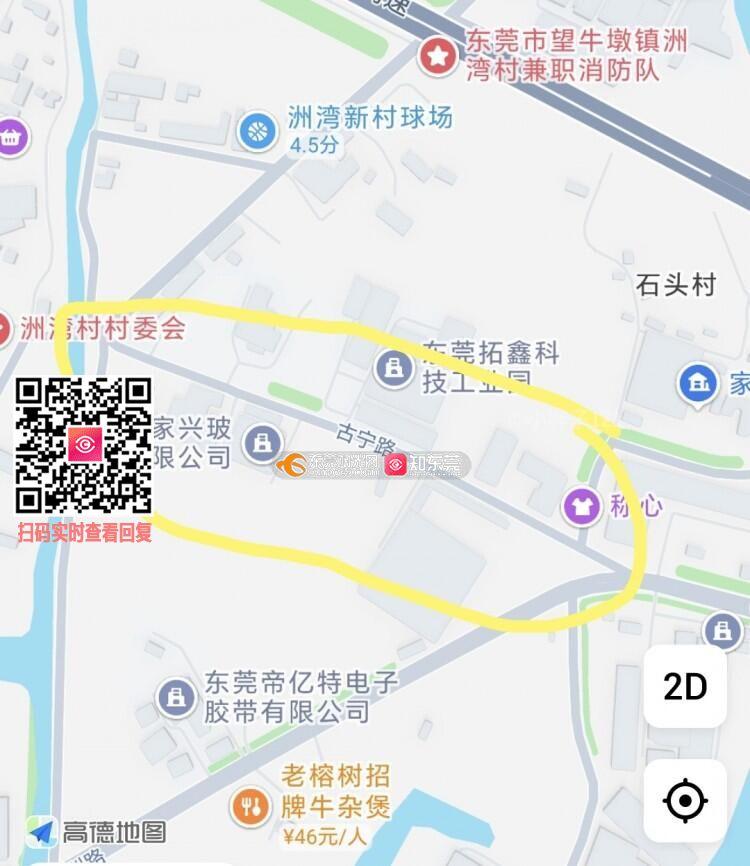
Task: Select the 洲湾村兼职消防队 fire brigade marker
Action: pyautogui.click(x=437, y=56)
